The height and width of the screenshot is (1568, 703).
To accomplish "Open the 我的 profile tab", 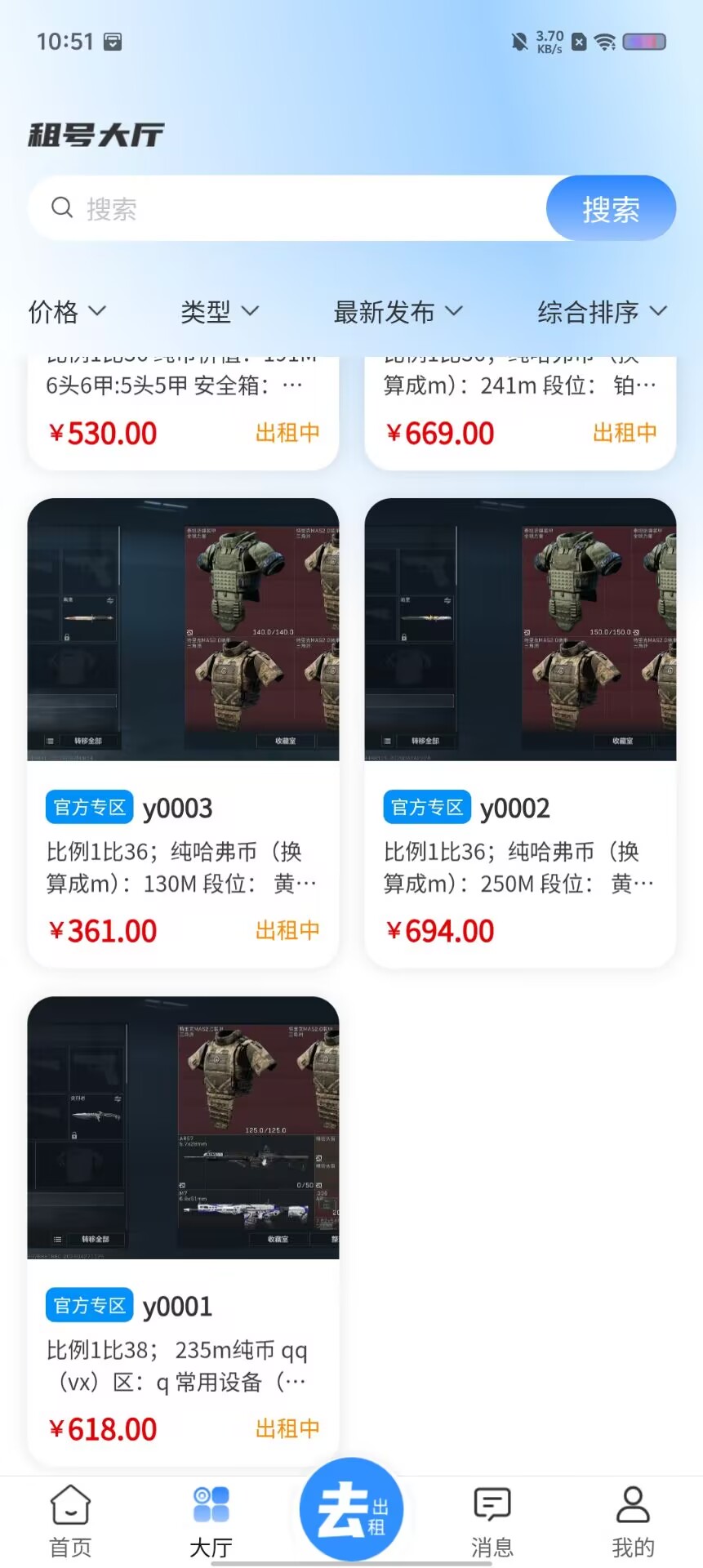I will click(x=633, y=1521).
